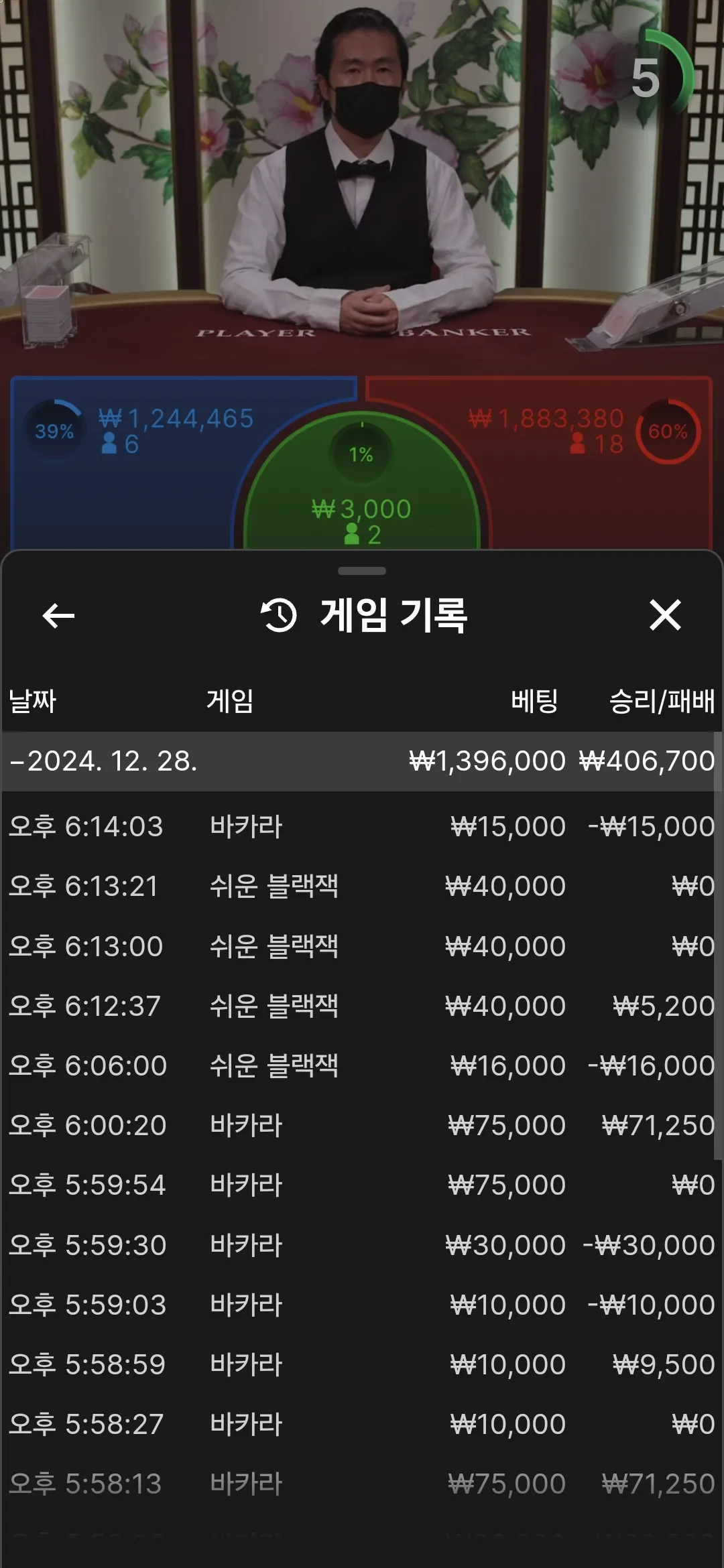724x1568 pixels.
Task: Go back using the arrow in game history
Action: point(58,615)
